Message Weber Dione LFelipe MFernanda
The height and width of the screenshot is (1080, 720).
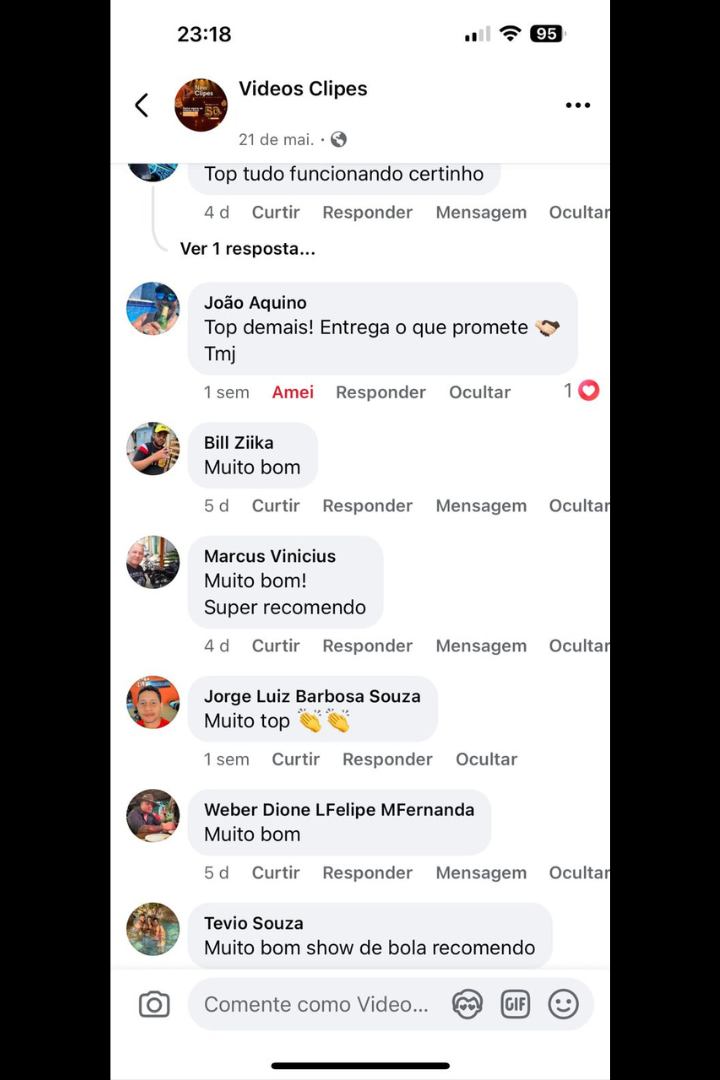click(481, 873)
